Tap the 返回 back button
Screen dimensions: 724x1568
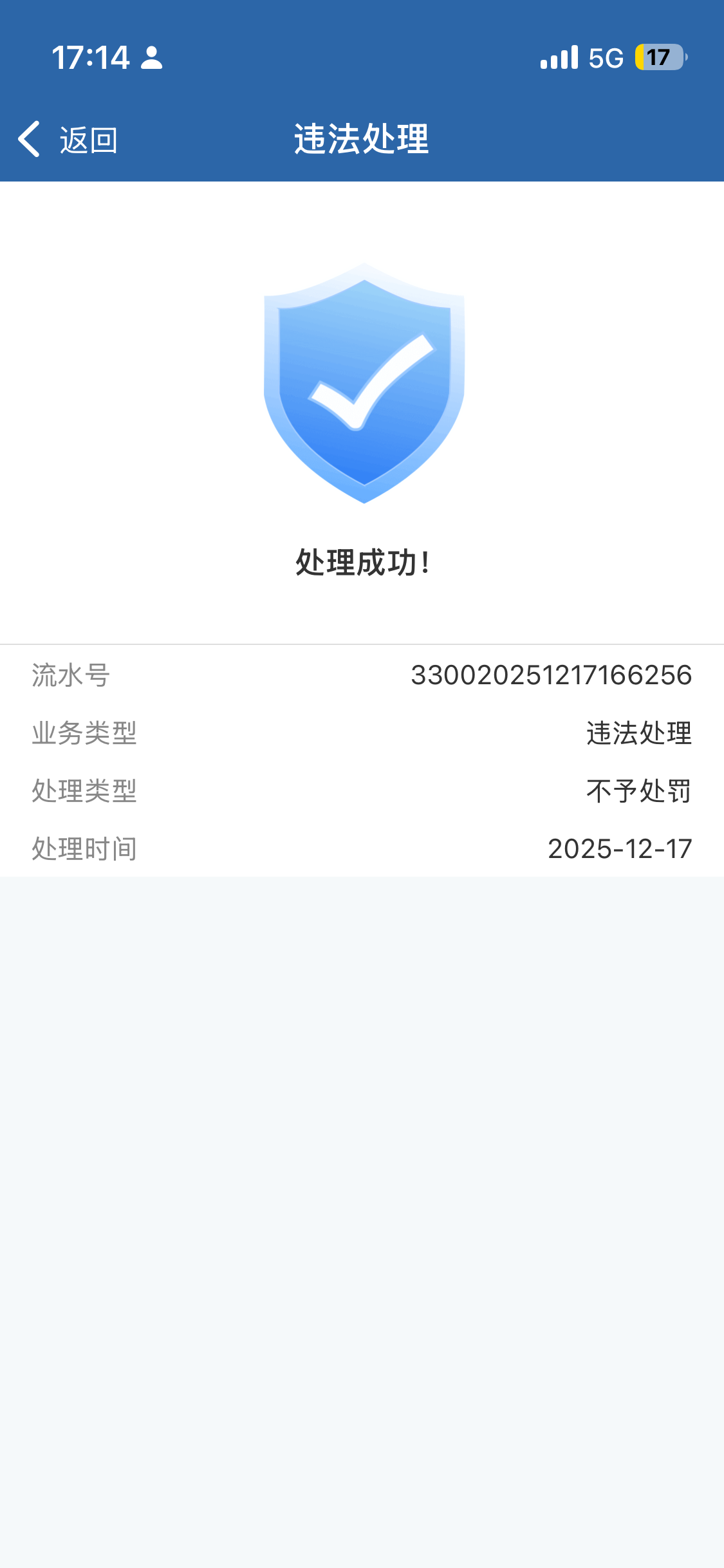tap(68, 139)
